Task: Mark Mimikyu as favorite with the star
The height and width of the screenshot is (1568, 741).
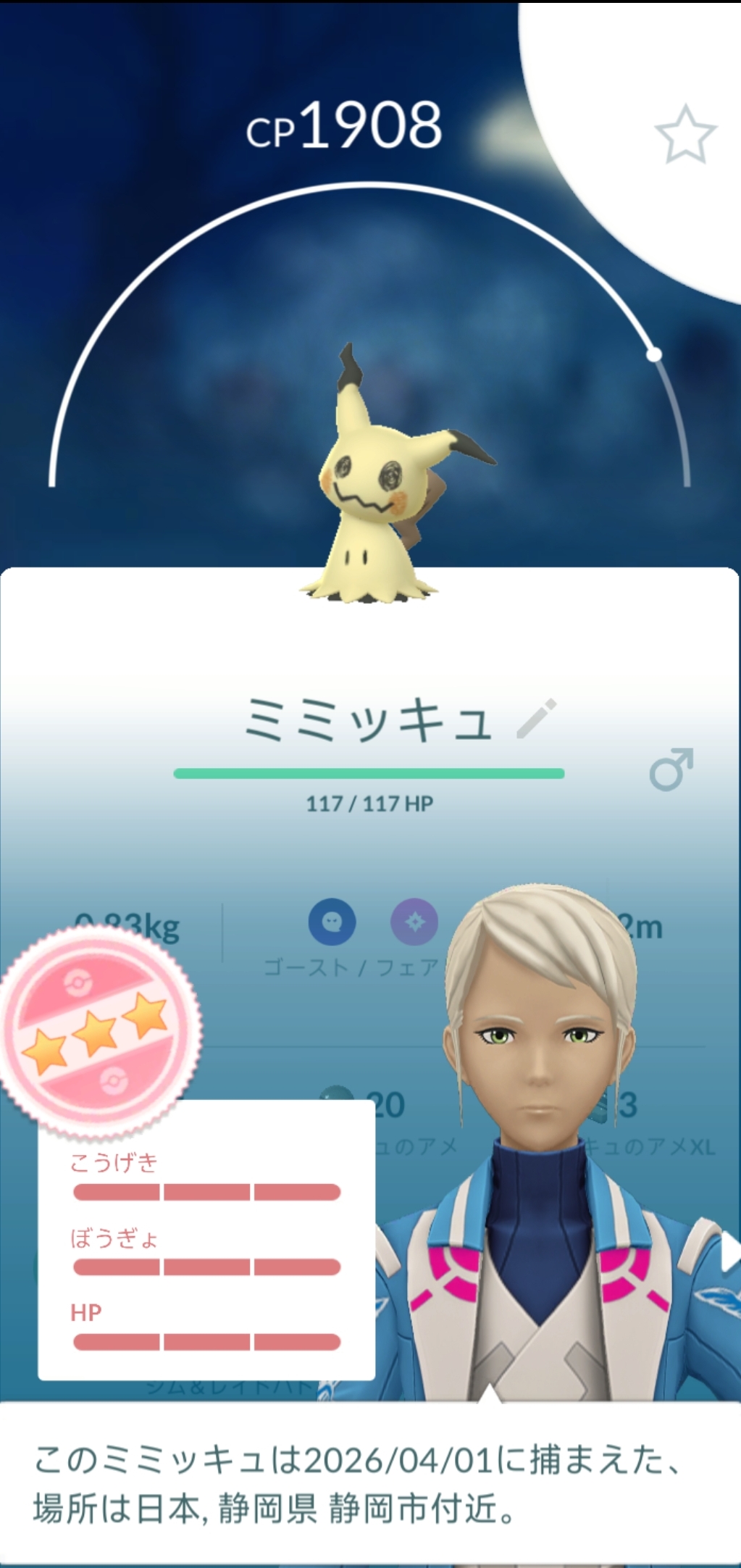Action: [685, 134]
